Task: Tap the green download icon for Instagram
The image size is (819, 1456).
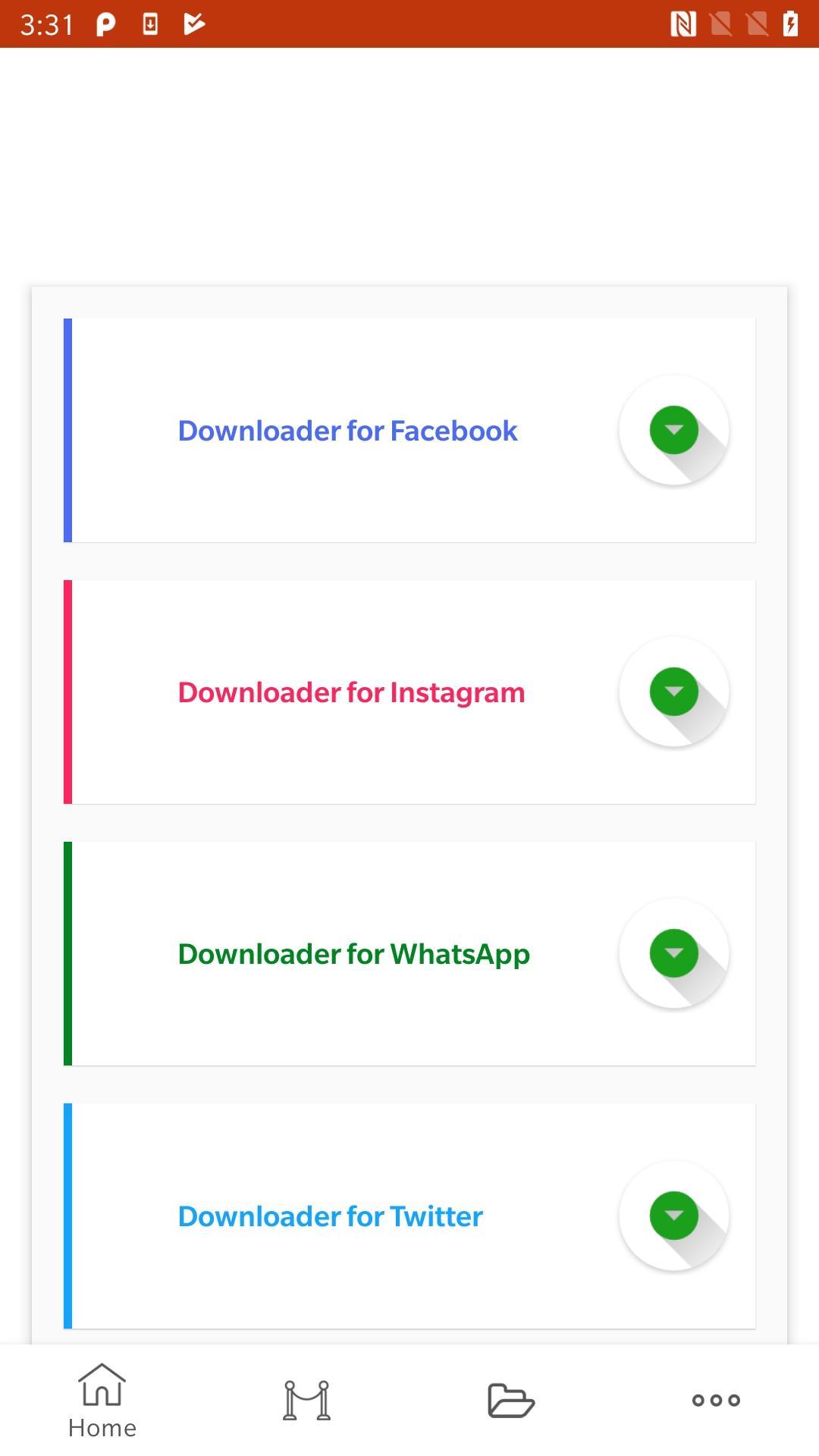Action: [x=673, y=692]
